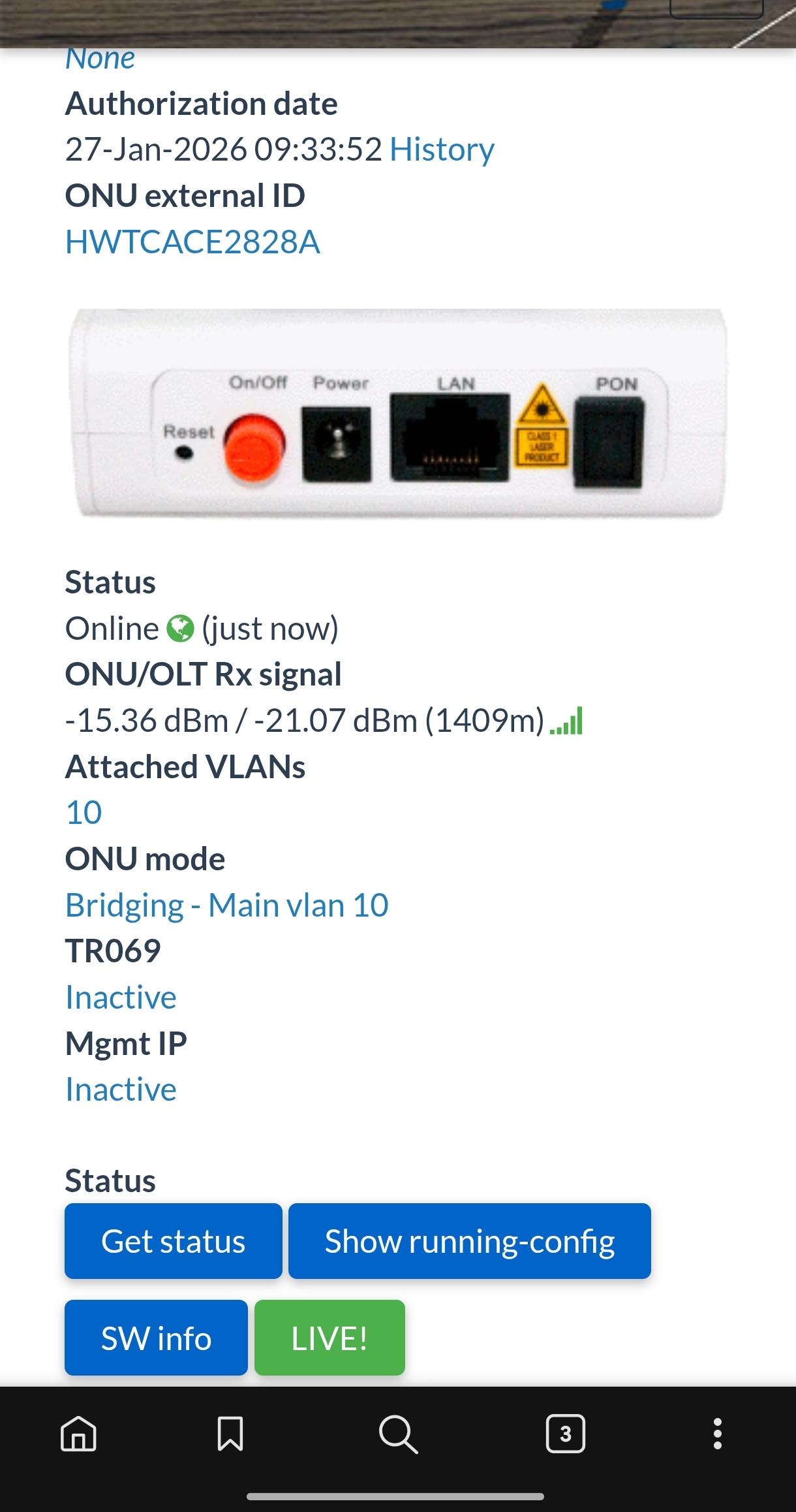View the ONU signal graph icon
This screenshot has width=796, height=1512.
[566, 721]
